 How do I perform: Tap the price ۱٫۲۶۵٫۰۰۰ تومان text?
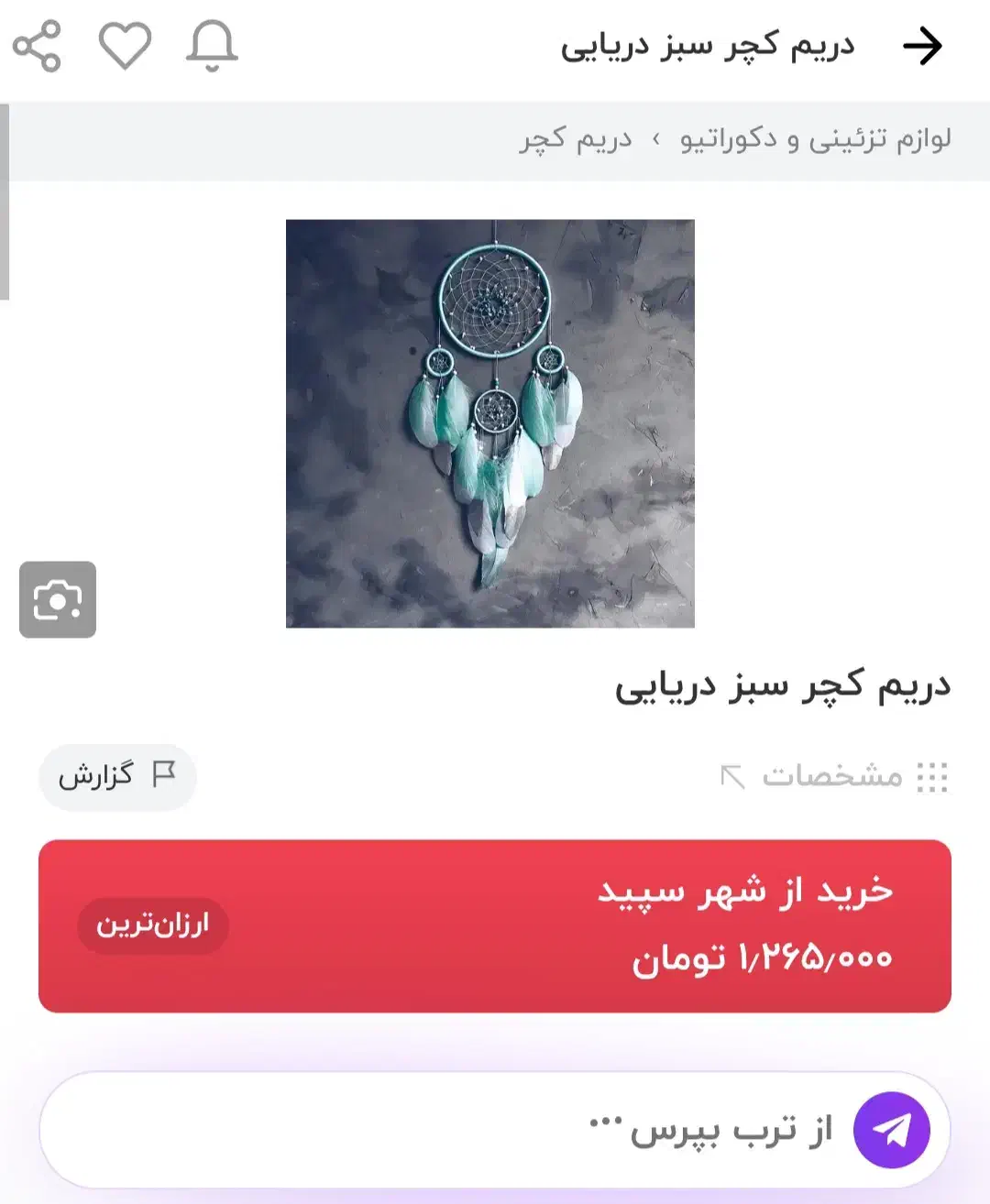tap(763, 958)
